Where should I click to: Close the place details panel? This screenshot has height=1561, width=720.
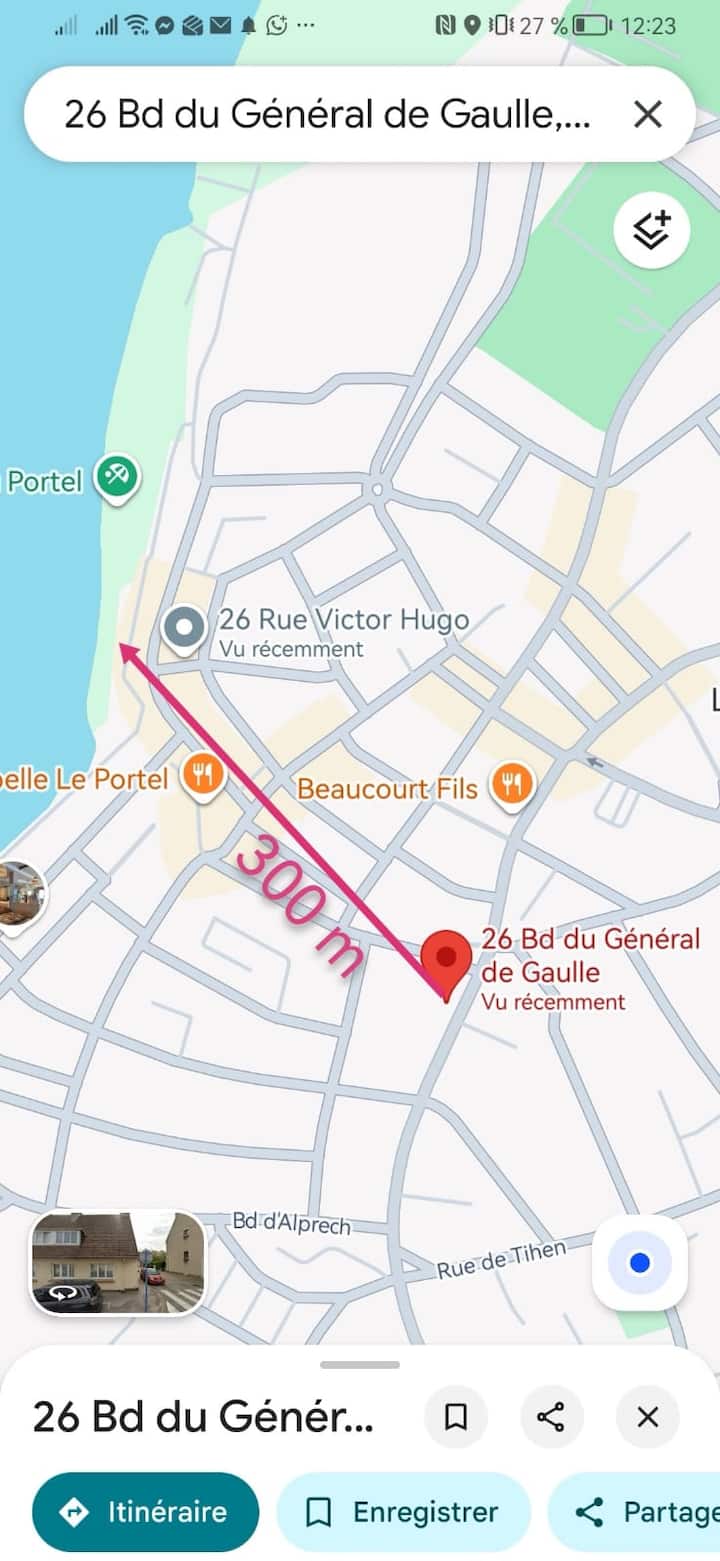click(x=646, y=1417)
